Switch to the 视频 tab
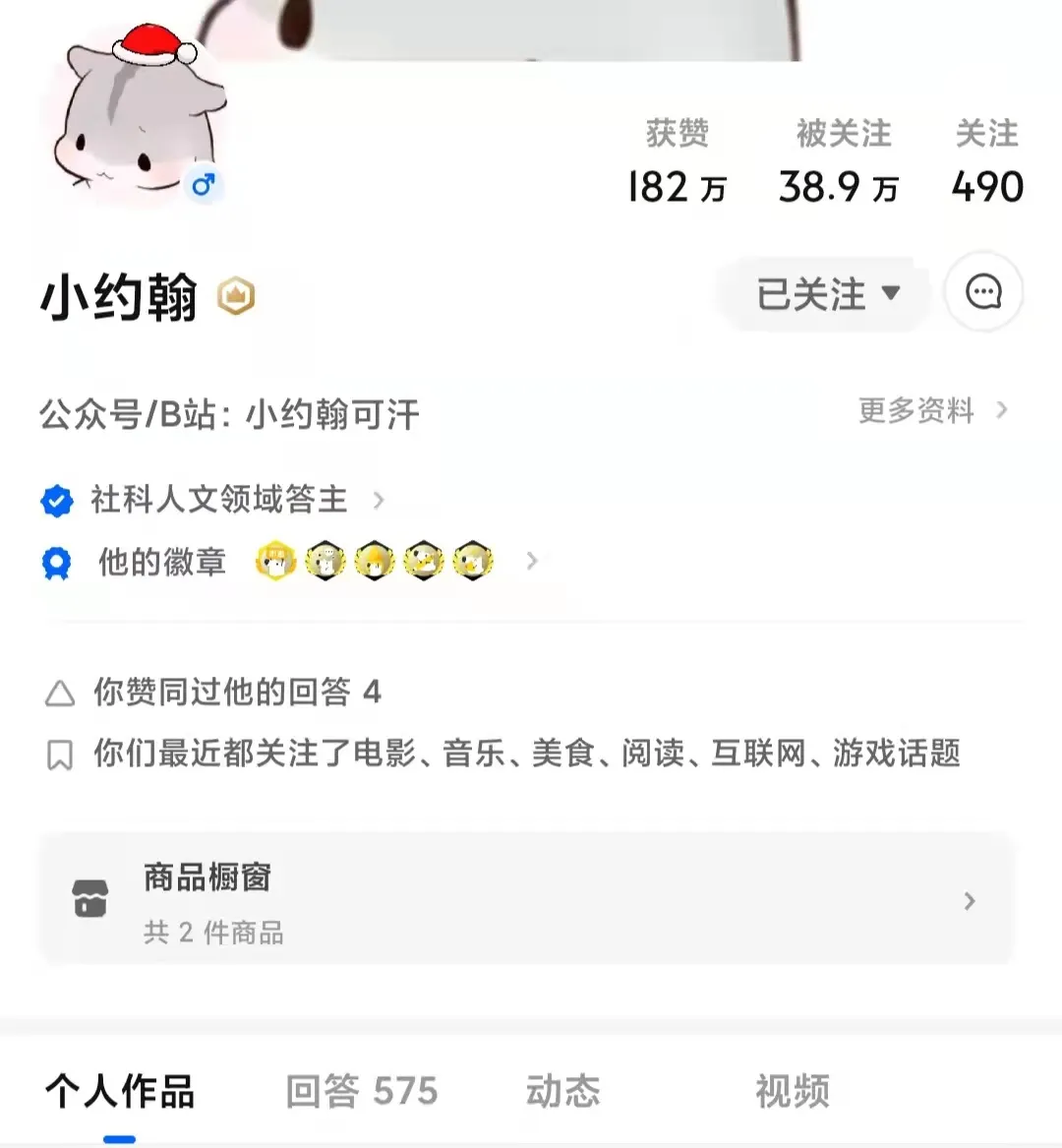 (x=792, y=1091)
